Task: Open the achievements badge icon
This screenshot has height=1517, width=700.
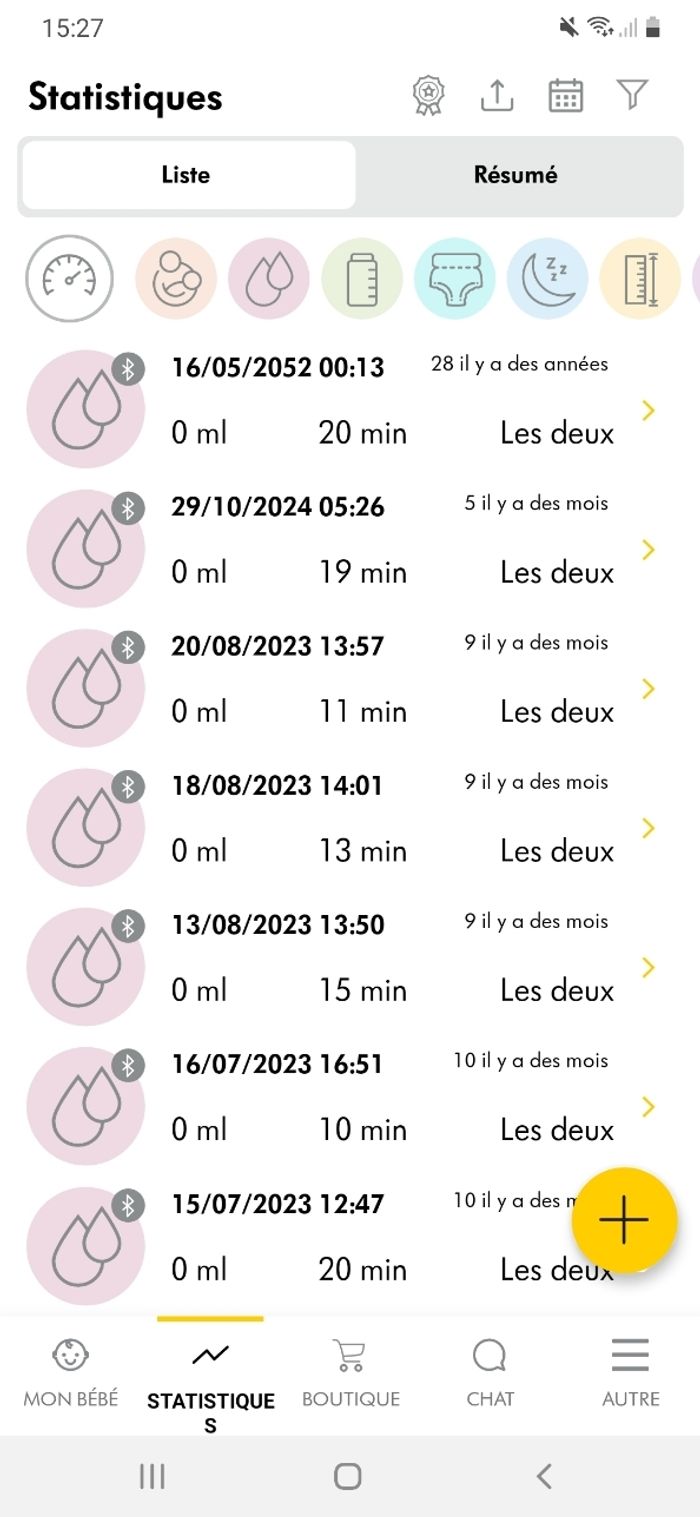Action: 429,96
